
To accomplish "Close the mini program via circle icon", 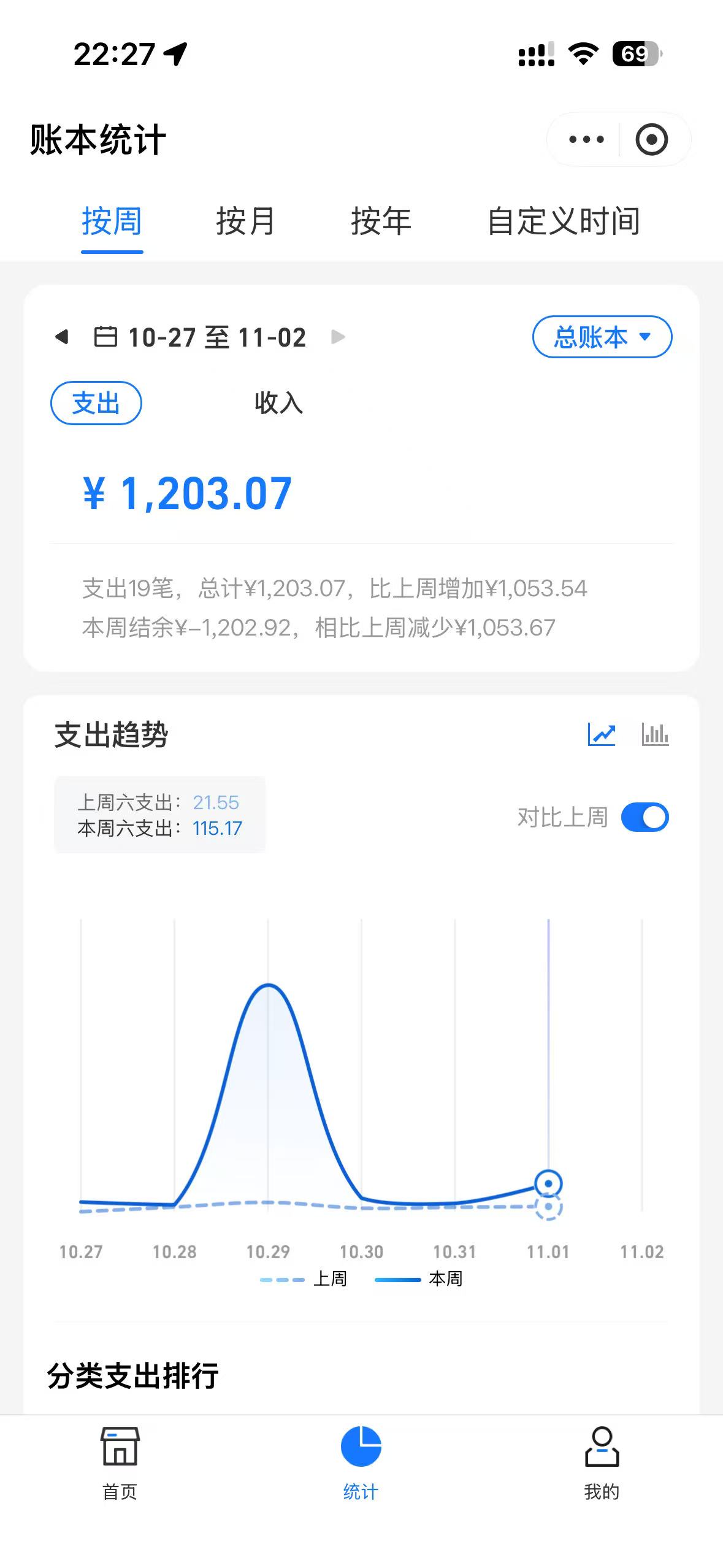I will 651,140.
